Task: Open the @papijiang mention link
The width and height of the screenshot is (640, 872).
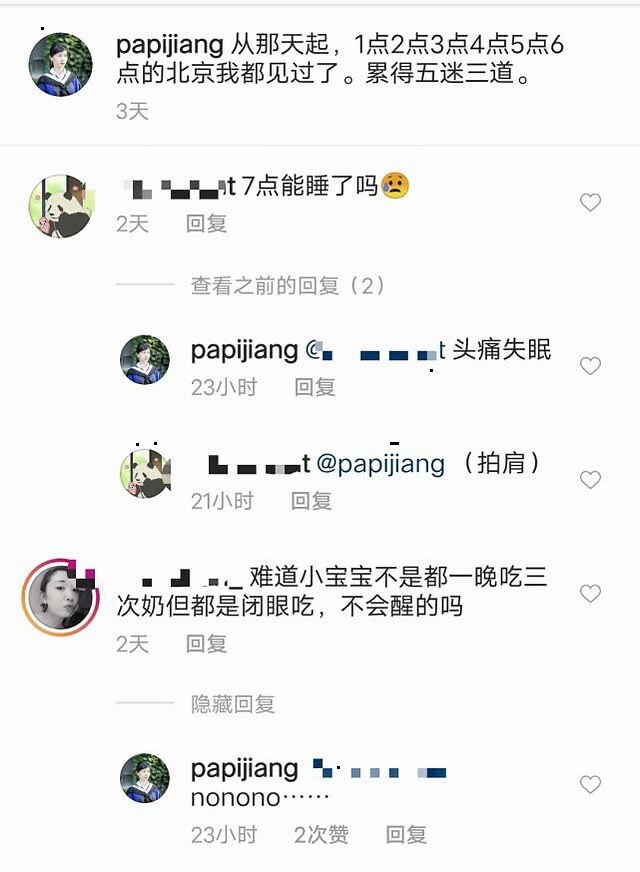Action: pos(380,464)
